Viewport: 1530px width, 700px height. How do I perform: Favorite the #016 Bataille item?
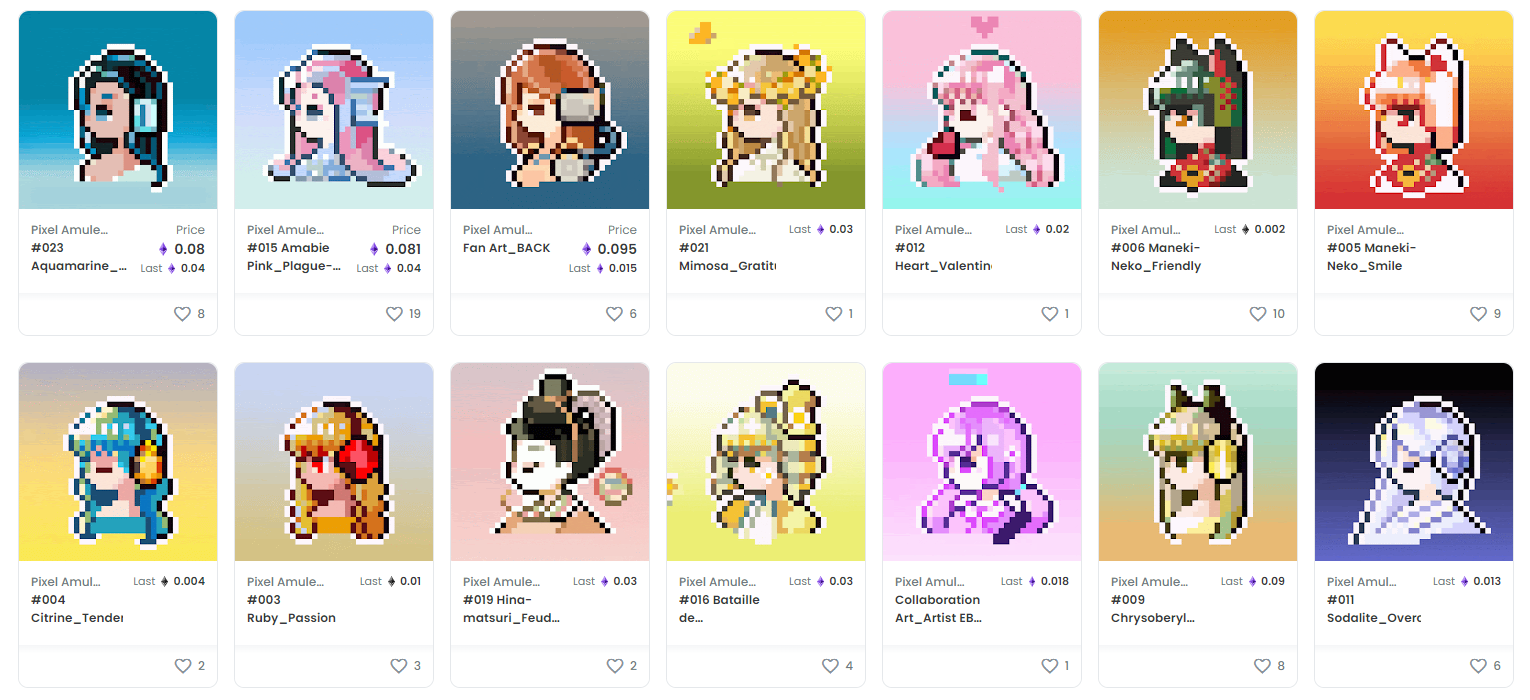pyautogui.click(x=830, y=666)
